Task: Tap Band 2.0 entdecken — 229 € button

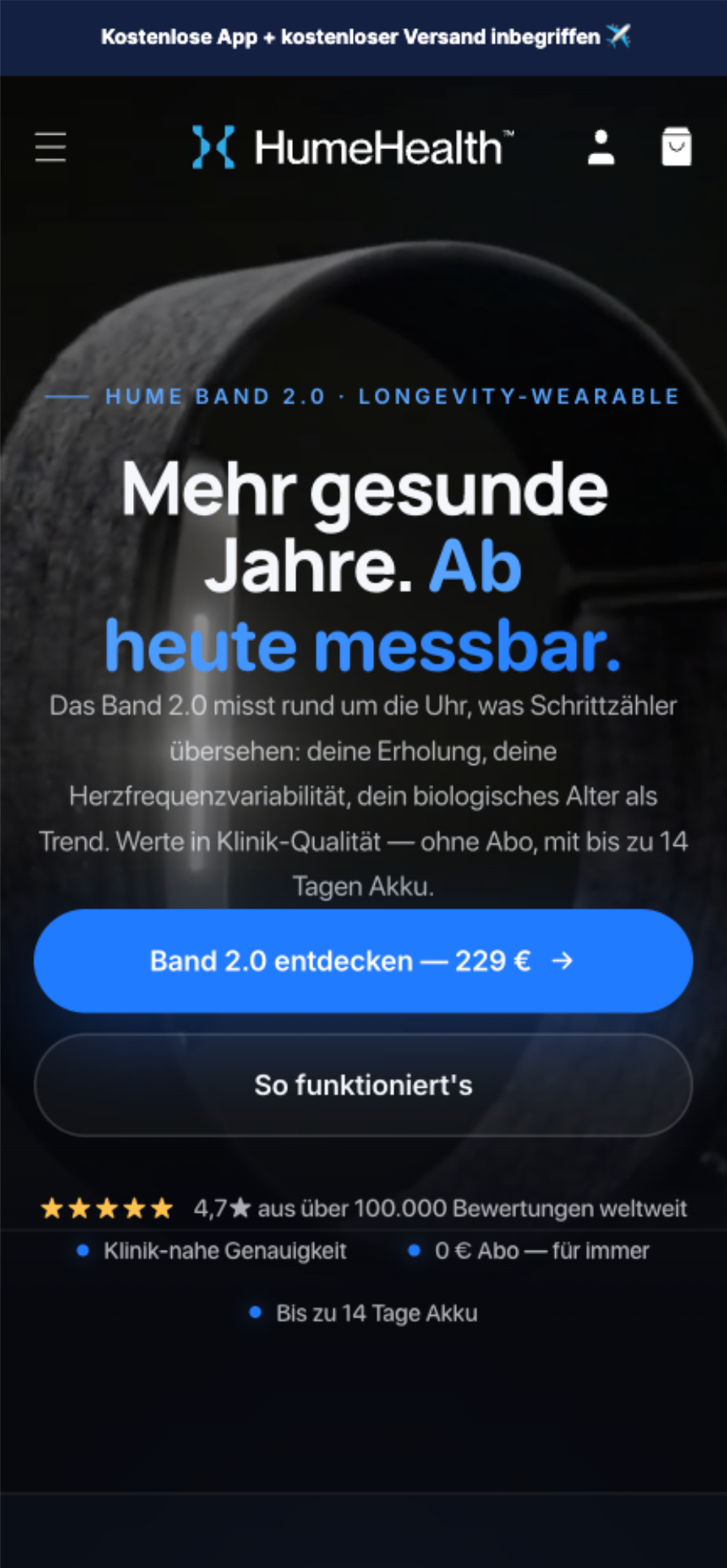Action: click(x=363, y=960)
